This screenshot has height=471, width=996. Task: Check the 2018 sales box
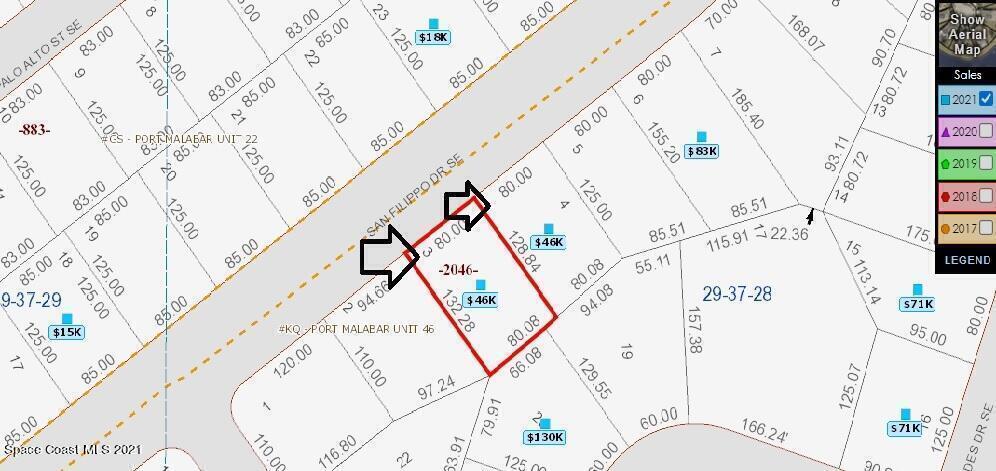[x=986, y=196]
